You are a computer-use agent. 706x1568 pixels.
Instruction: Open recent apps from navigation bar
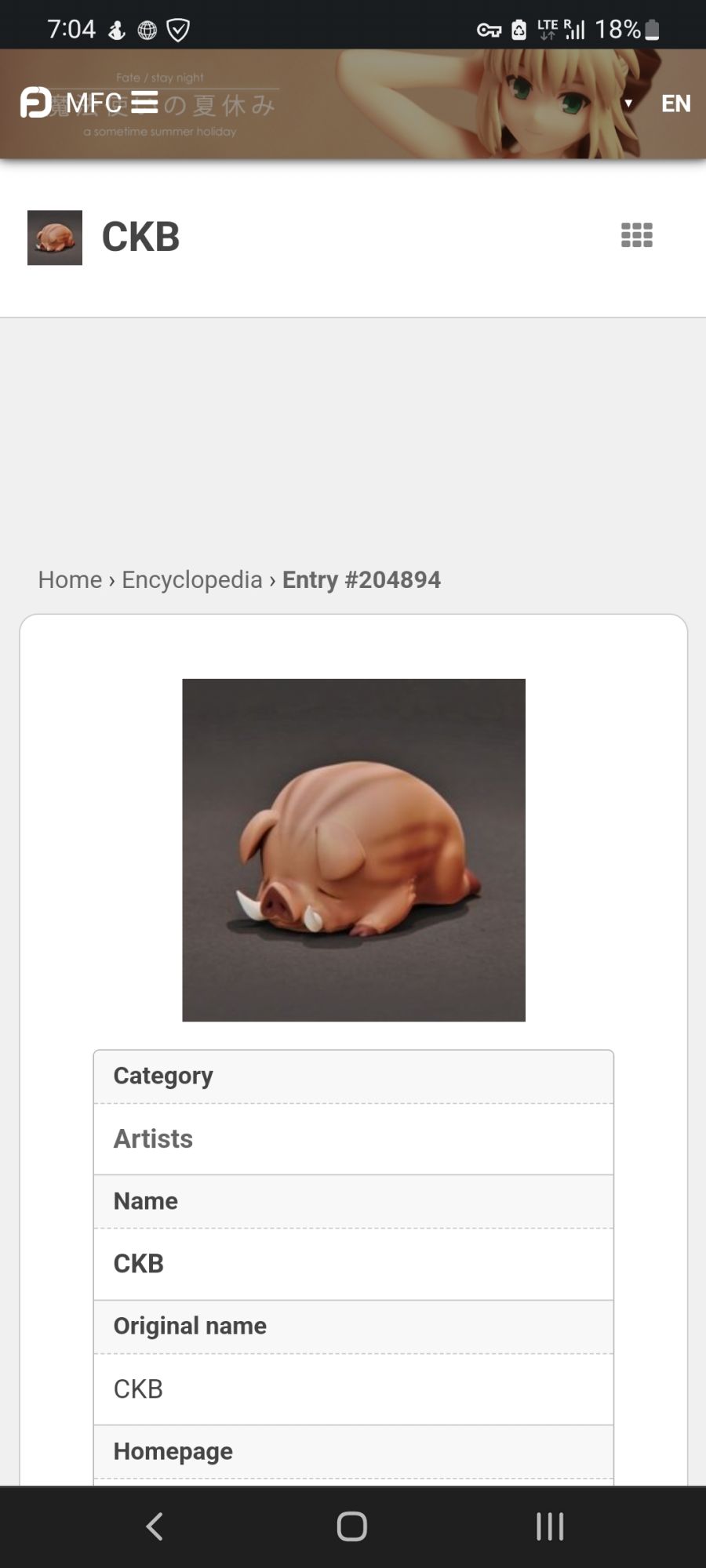pyautogui.click(x=549, y=1526)
